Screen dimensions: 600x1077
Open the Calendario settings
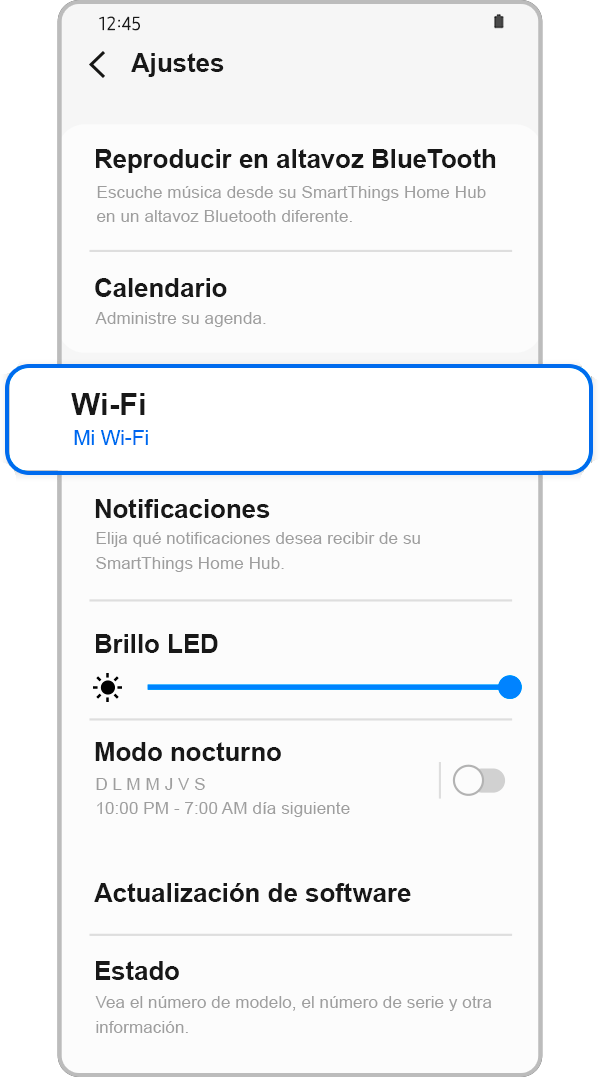coord(295,301)
